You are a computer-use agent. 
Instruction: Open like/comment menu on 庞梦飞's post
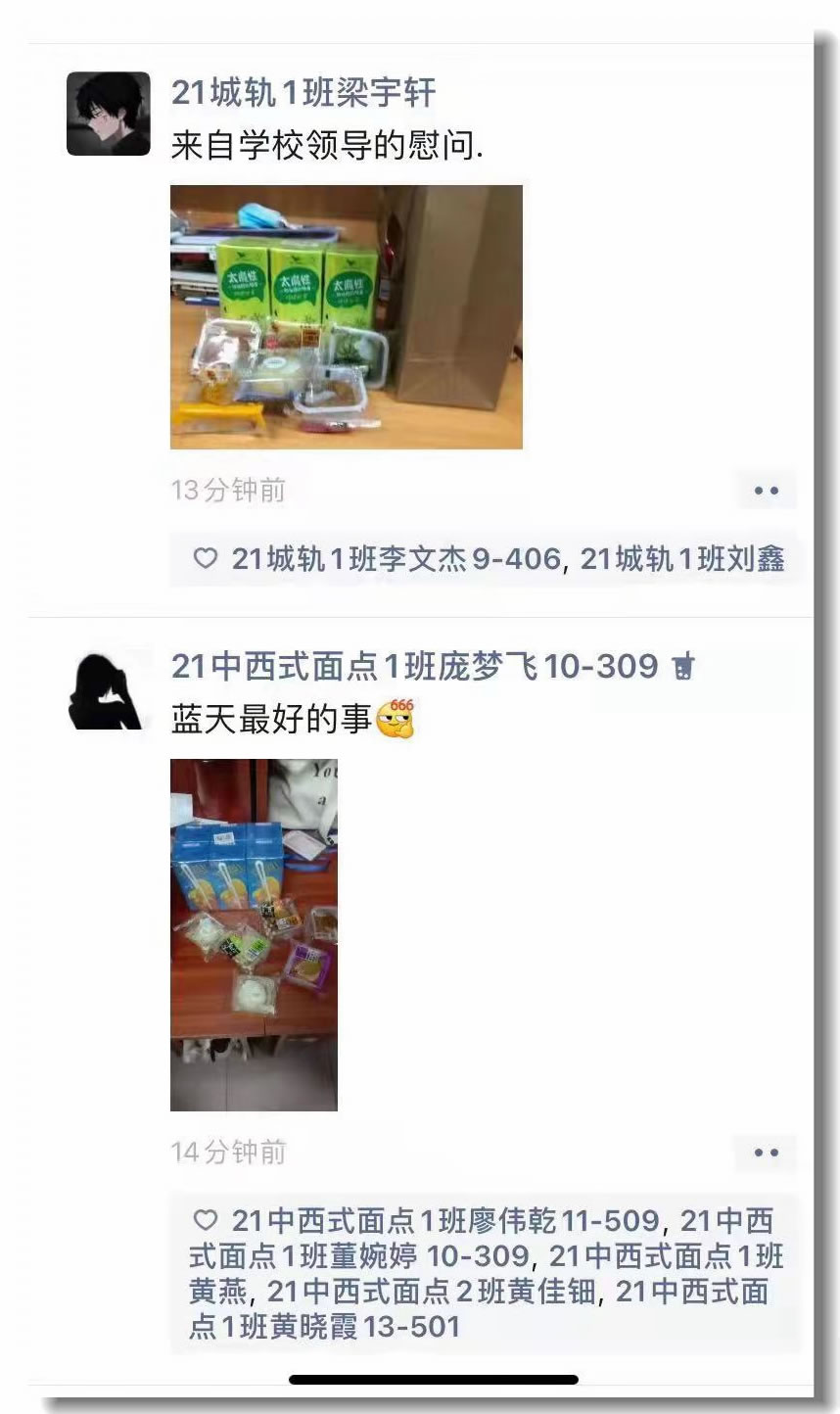766,1154
